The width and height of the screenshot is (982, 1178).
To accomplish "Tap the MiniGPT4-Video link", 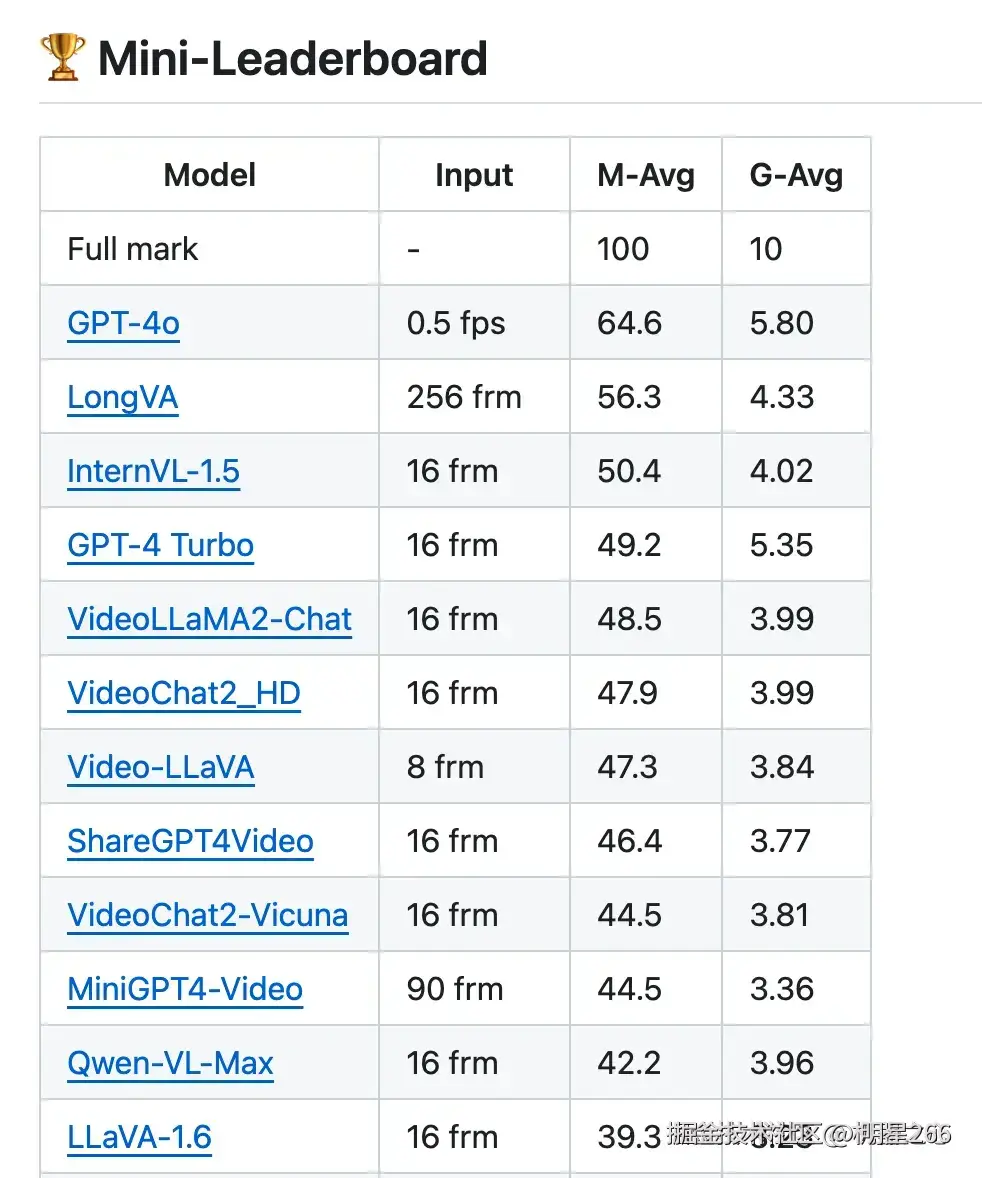I will 185,990.
